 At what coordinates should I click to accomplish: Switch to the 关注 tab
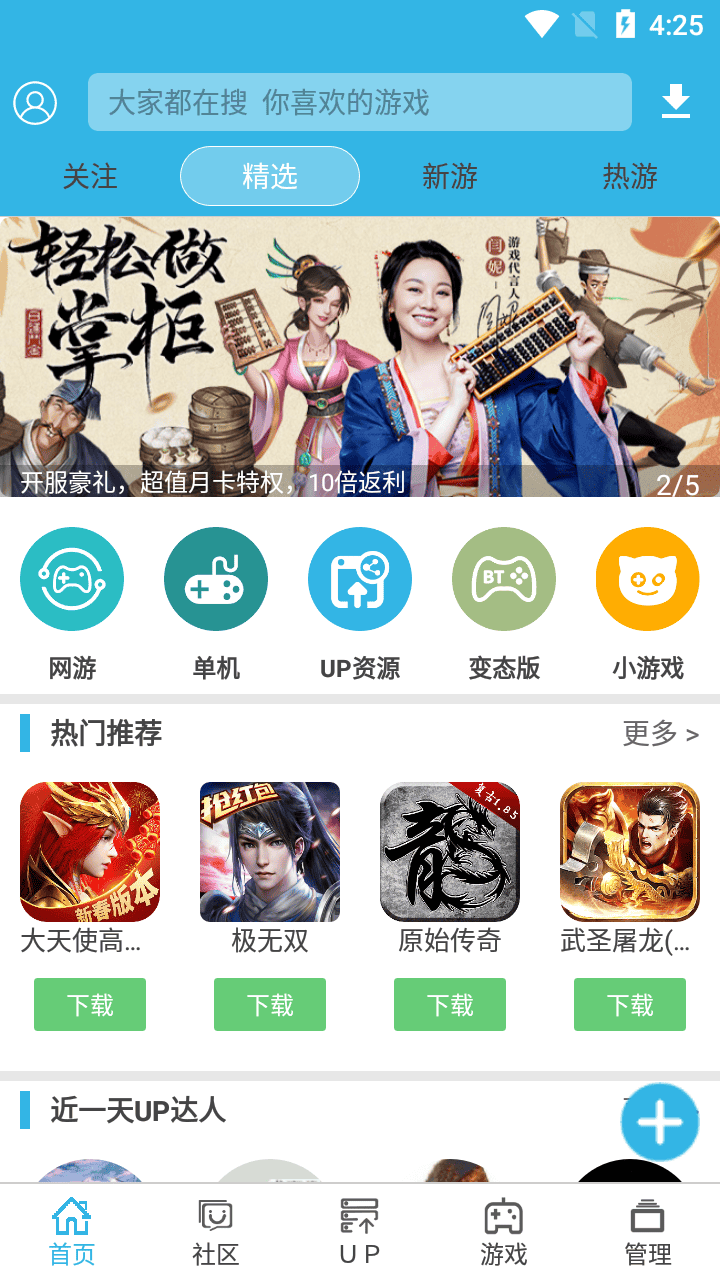pos(90,177)
